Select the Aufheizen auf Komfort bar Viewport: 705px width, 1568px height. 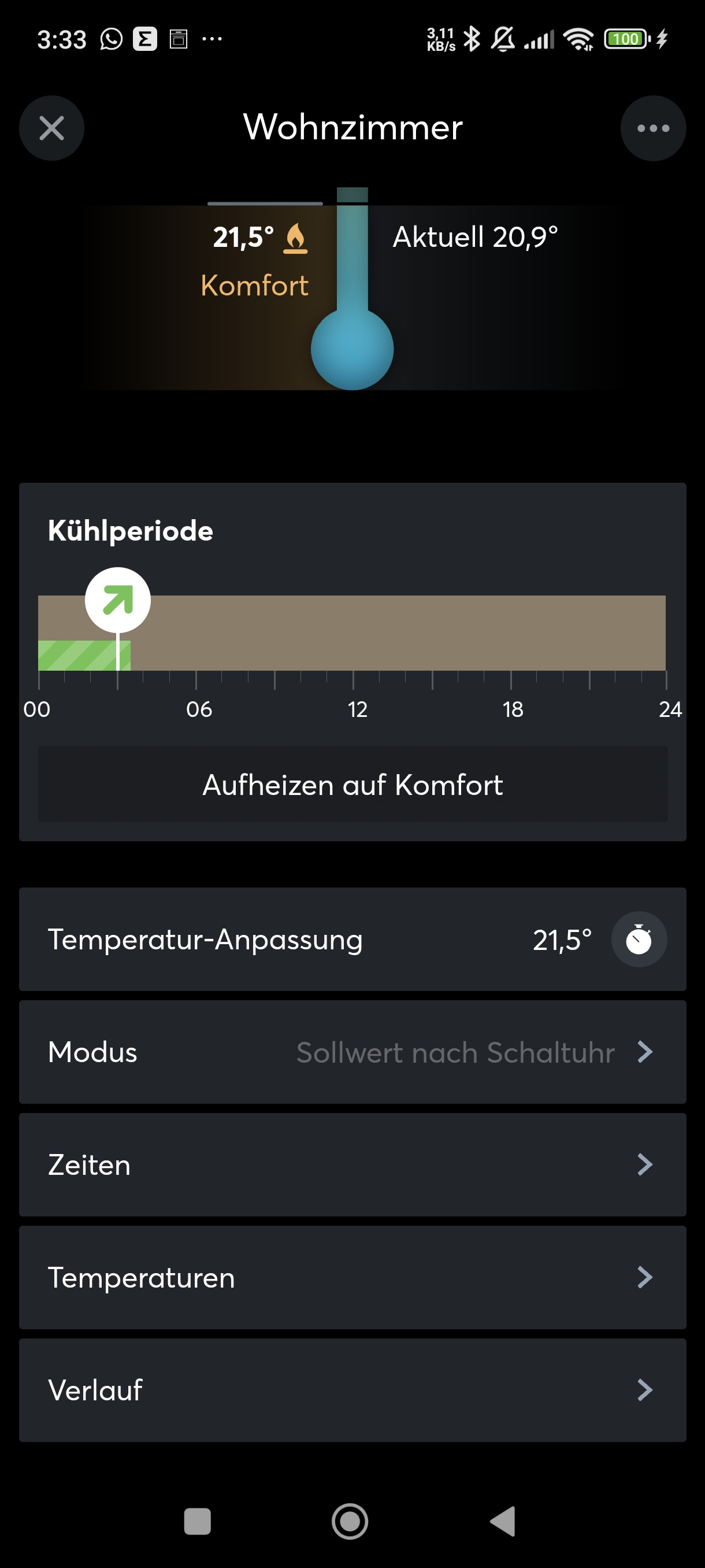click(352, 785)
